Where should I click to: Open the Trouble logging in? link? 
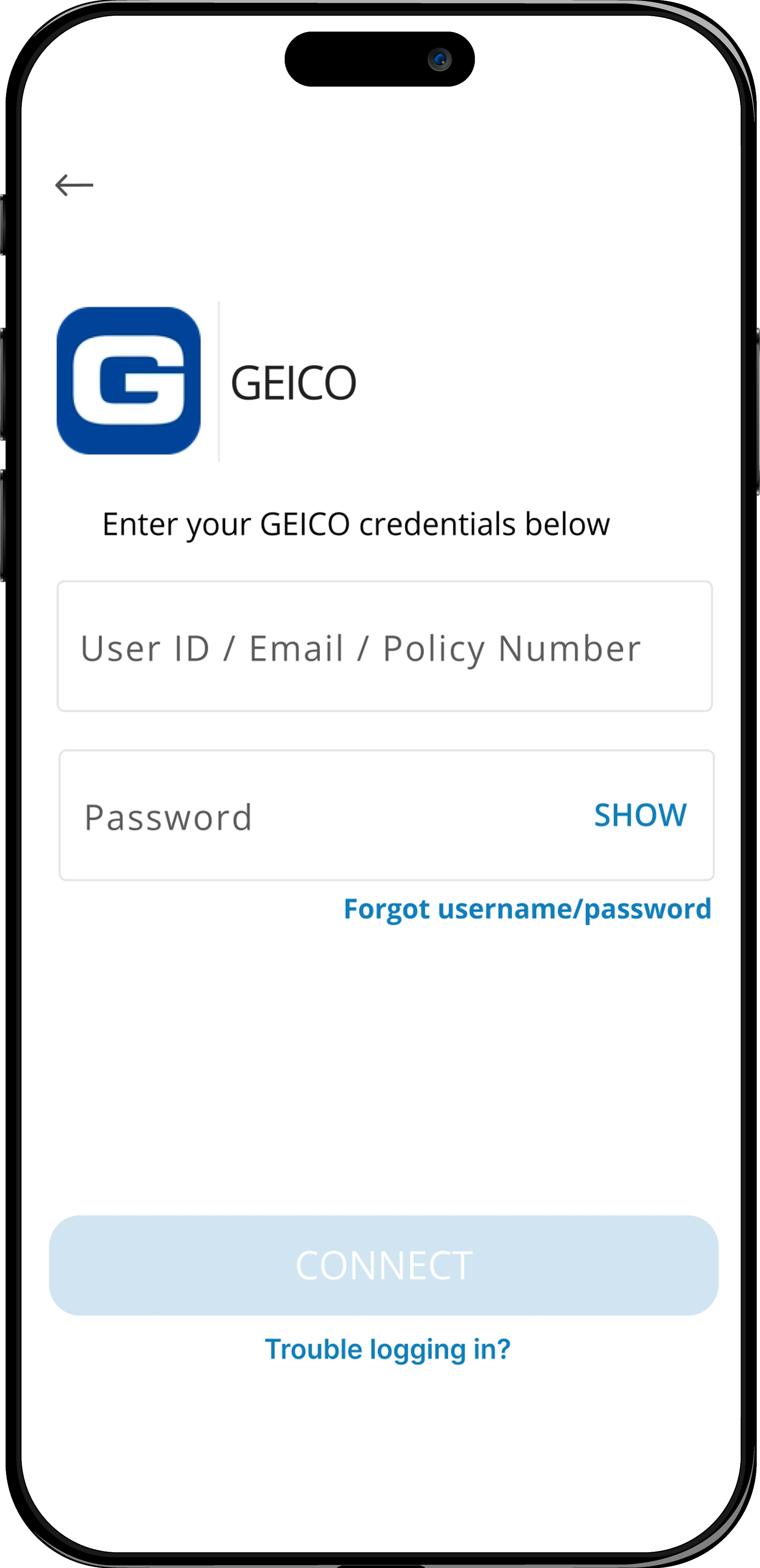click(387, 1350)
